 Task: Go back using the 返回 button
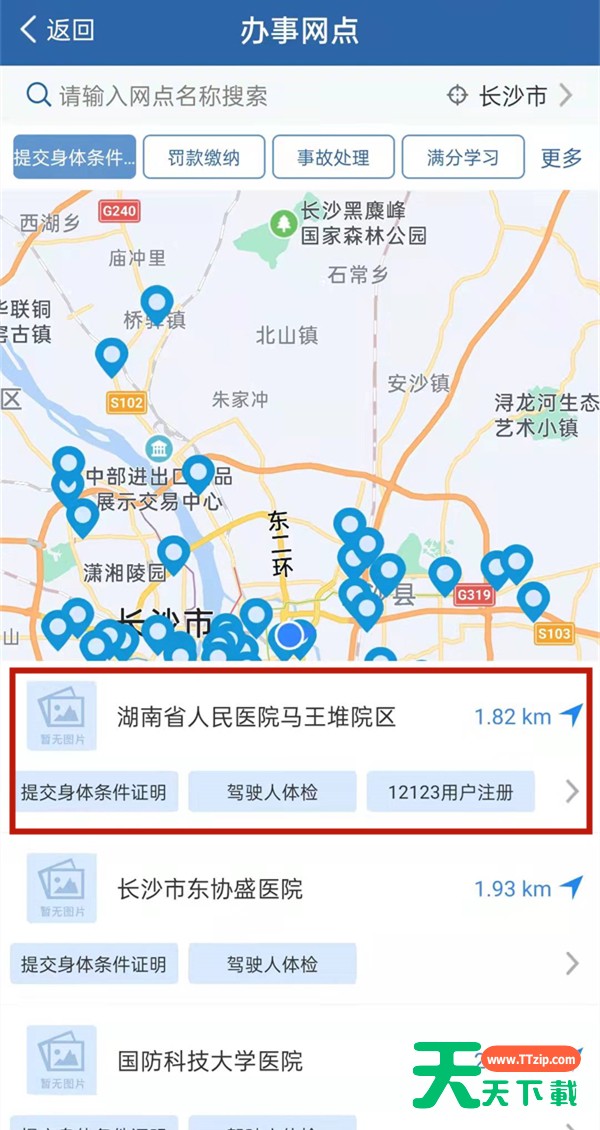click(x=57, y=30)
